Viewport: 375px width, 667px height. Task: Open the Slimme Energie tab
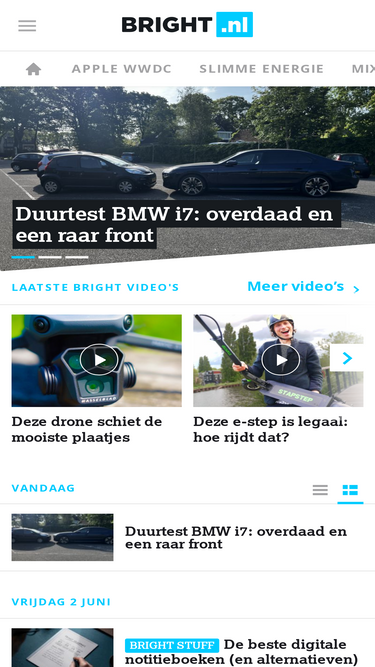[x=261, y=68]
